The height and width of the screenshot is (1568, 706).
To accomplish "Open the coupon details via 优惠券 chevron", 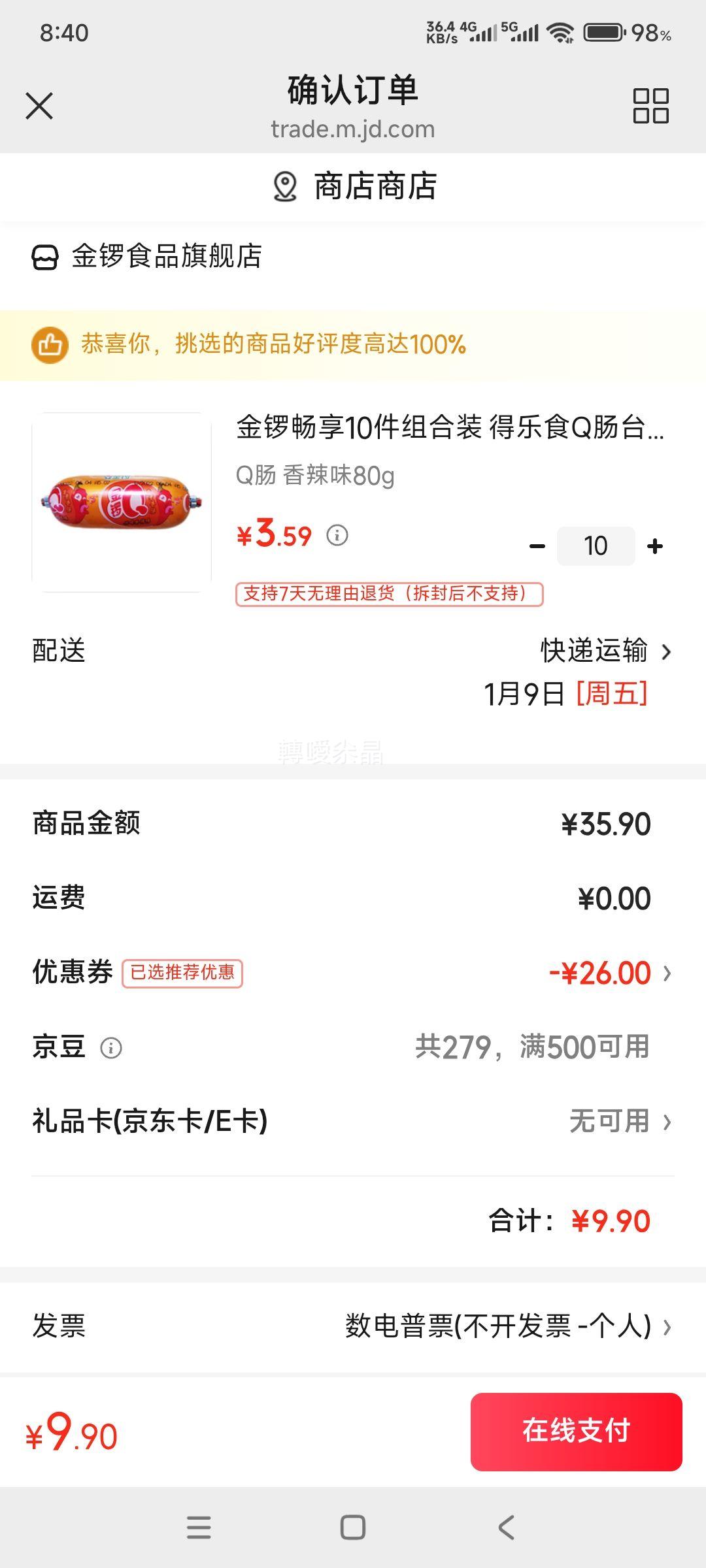I will 667,972.
